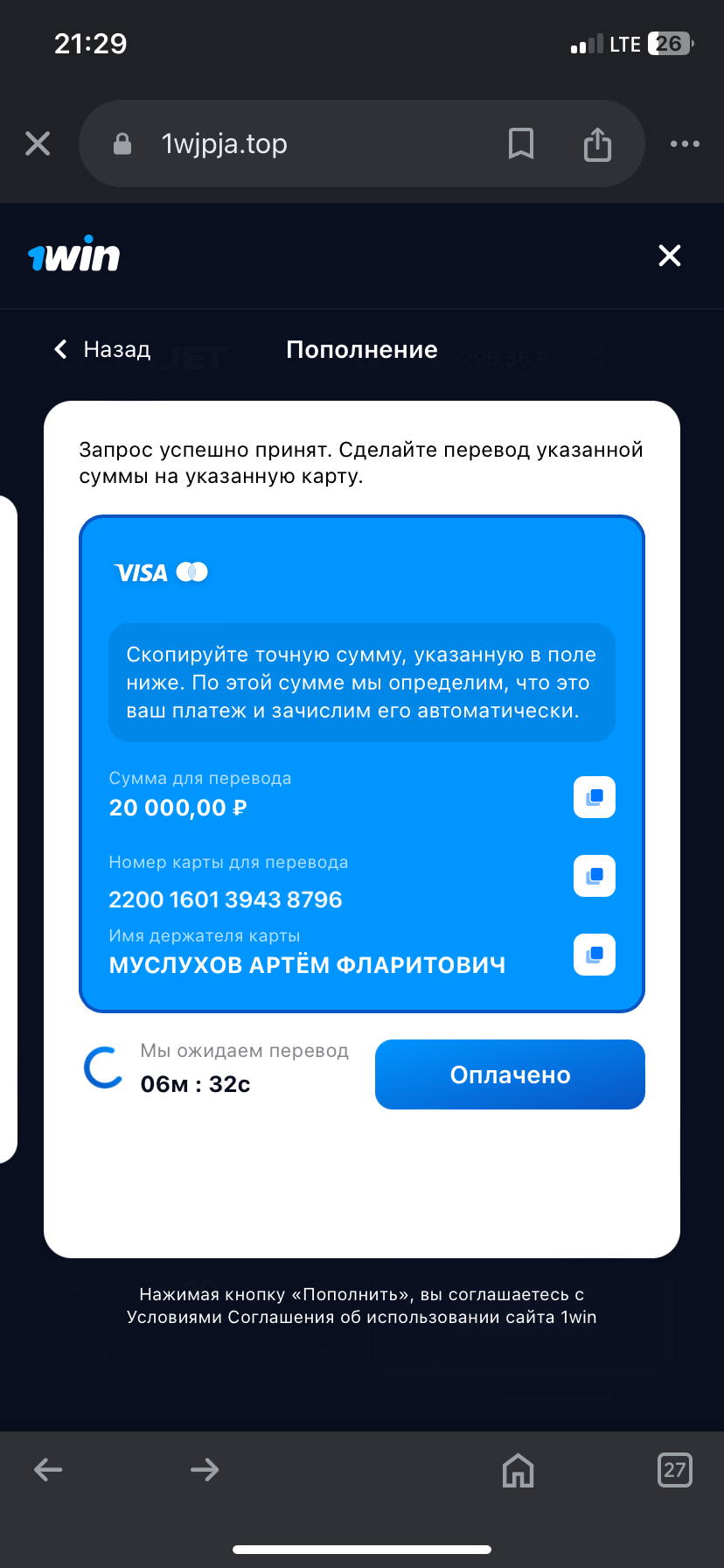Image resolution: width=724 pixels, height=1568 pixels.
Task: Navigate forward in browser
Action: [x=205, y=1469]
